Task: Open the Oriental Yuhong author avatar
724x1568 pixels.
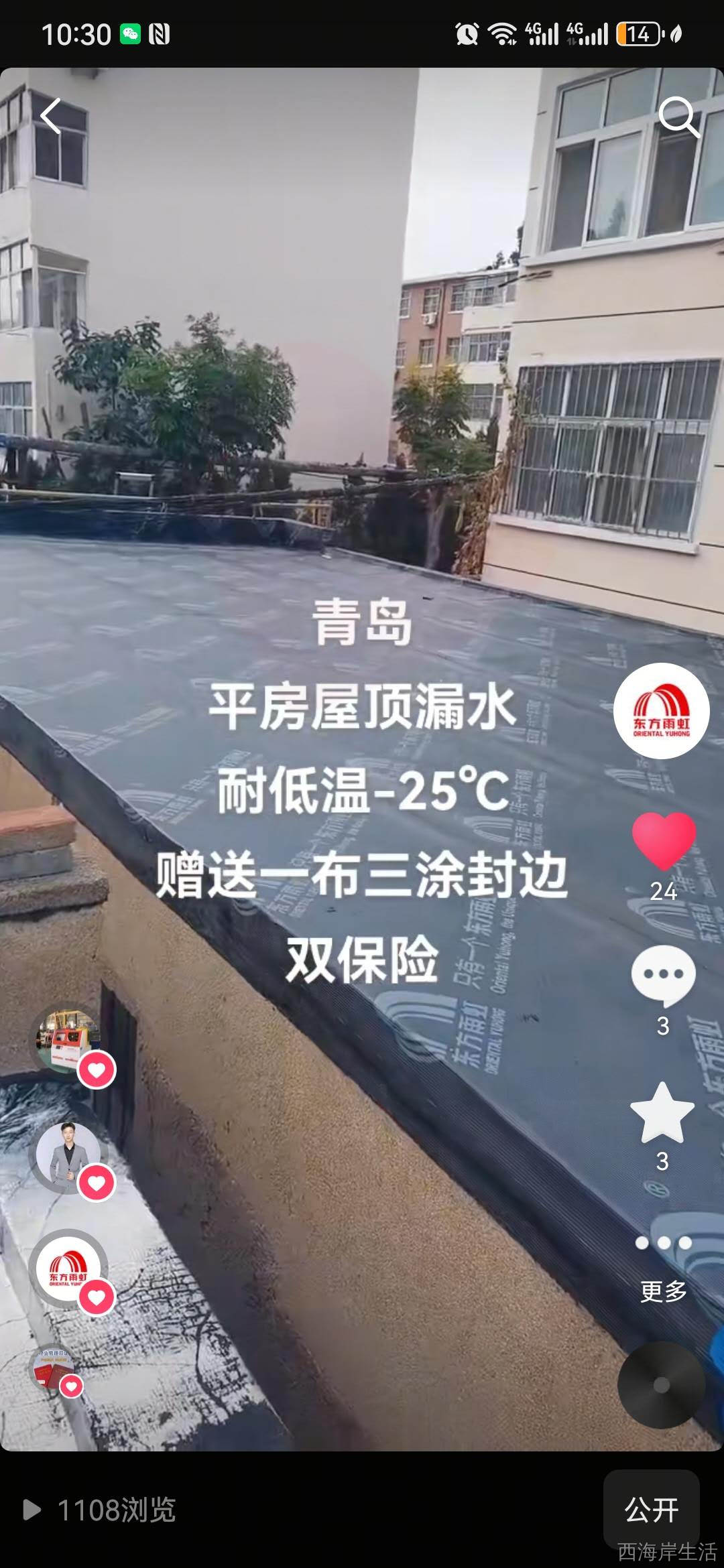Action: pyautogui.click(x=662, y=710)
